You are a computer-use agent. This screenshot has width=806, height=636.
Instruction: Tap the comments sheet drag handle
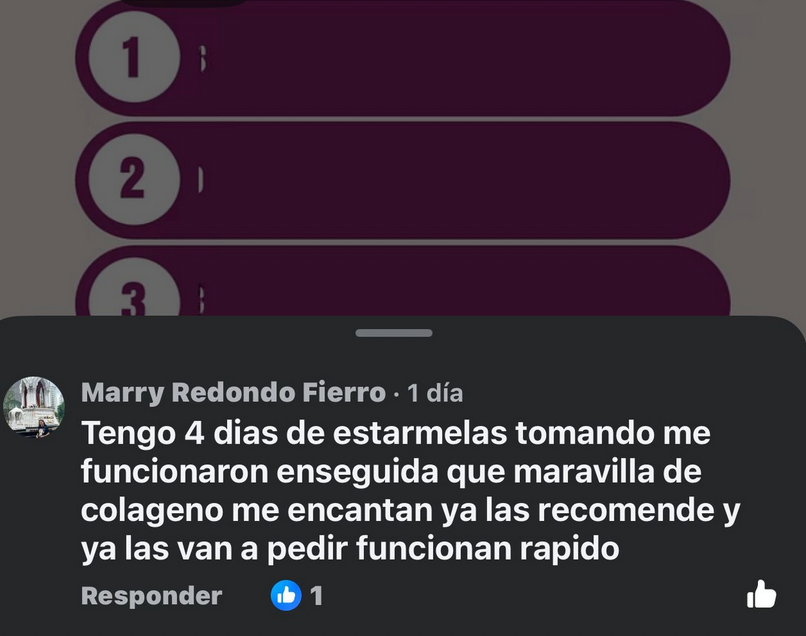pyautogui.click(x=394, y=333)
